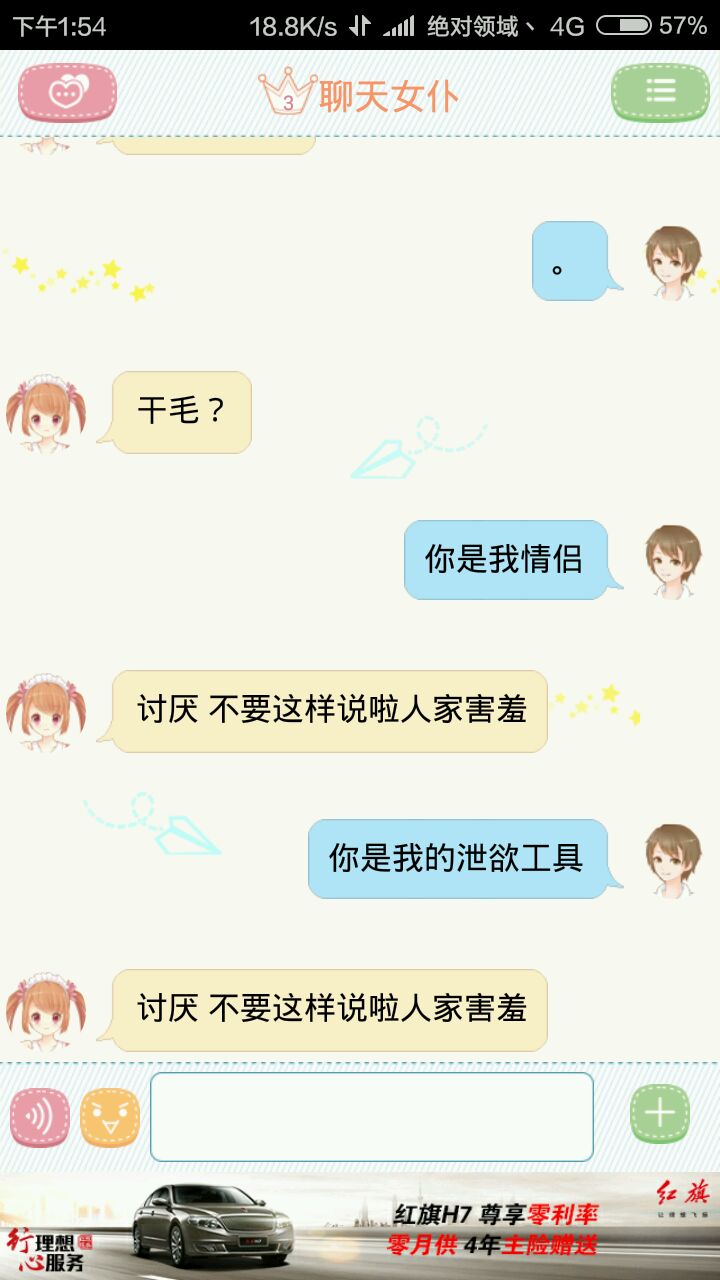Viewport: 720px width, 1280px height.
Task: Switch to voice input with the pink sound icon
Action: (40, 1117)
